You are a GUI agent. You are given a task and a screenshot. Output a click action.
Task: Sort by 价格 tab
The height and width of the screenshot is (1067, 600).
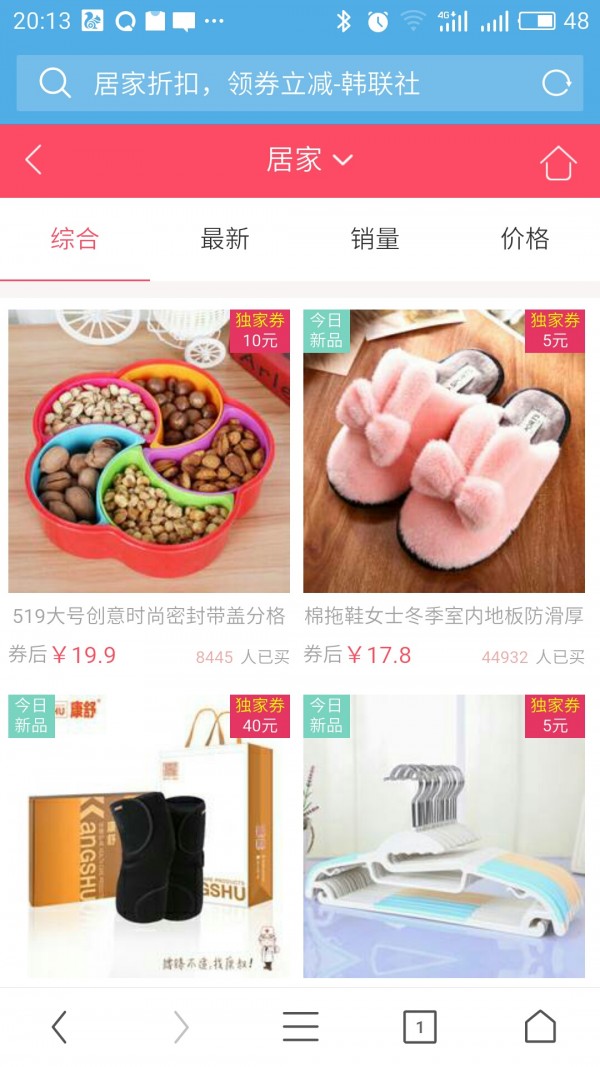(525, 239)
